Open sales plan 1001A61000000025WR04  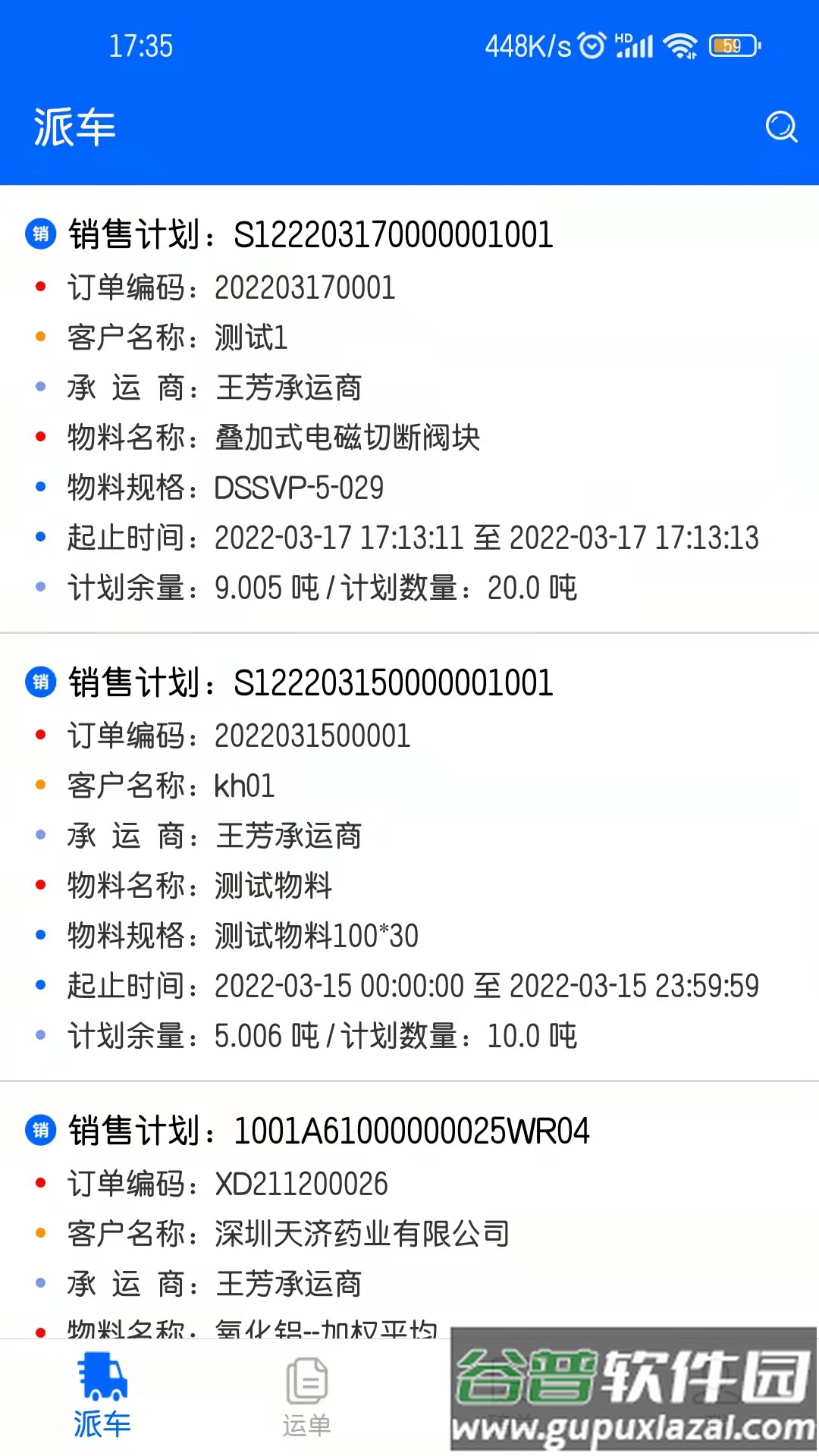[x=411, y=1131]
